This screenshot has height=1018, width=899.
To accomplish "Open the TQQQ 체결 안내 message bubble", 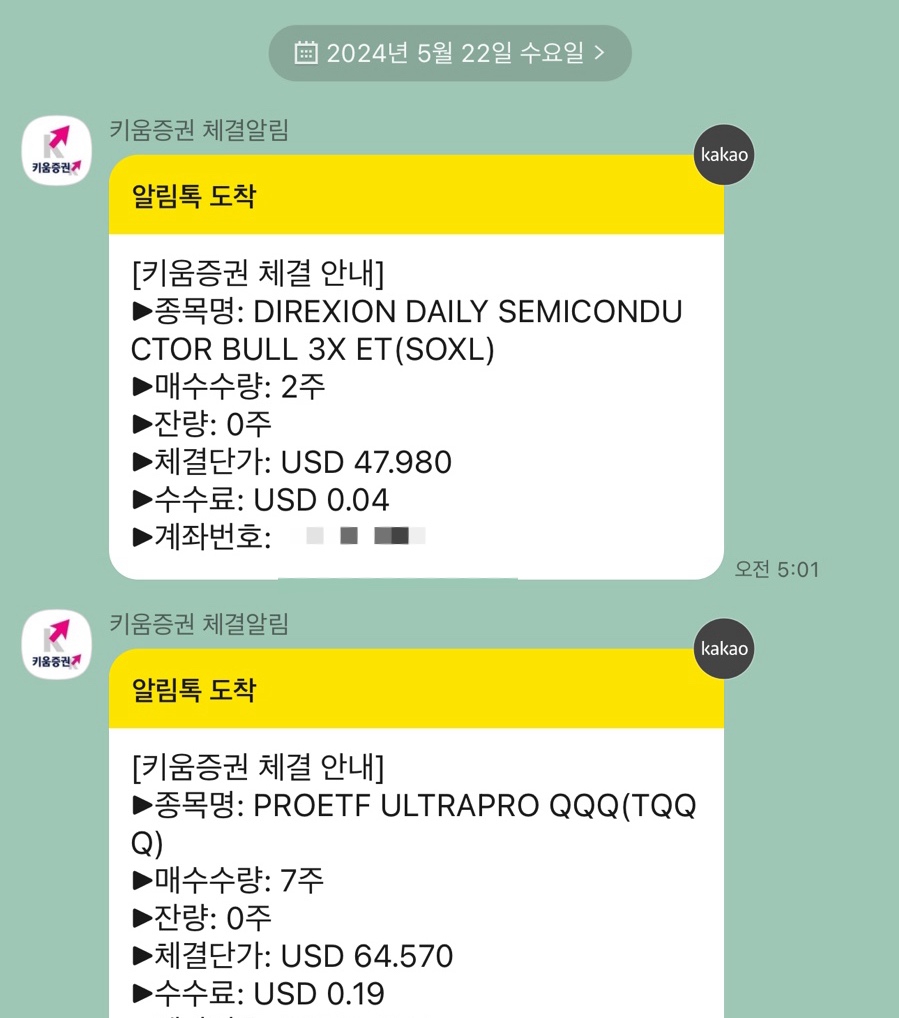I will [416, 834].
